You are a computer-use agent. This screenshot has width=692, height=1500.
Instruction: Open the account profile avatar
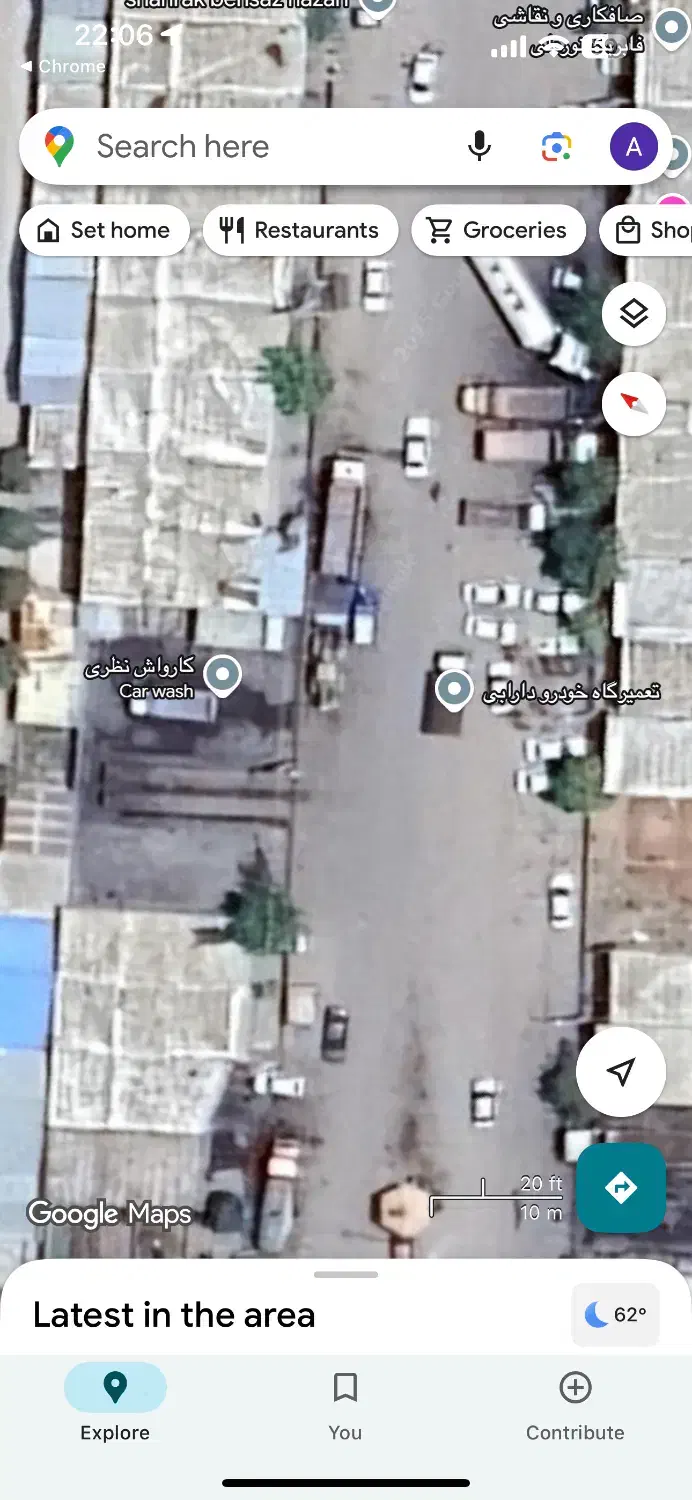[633, 148]
